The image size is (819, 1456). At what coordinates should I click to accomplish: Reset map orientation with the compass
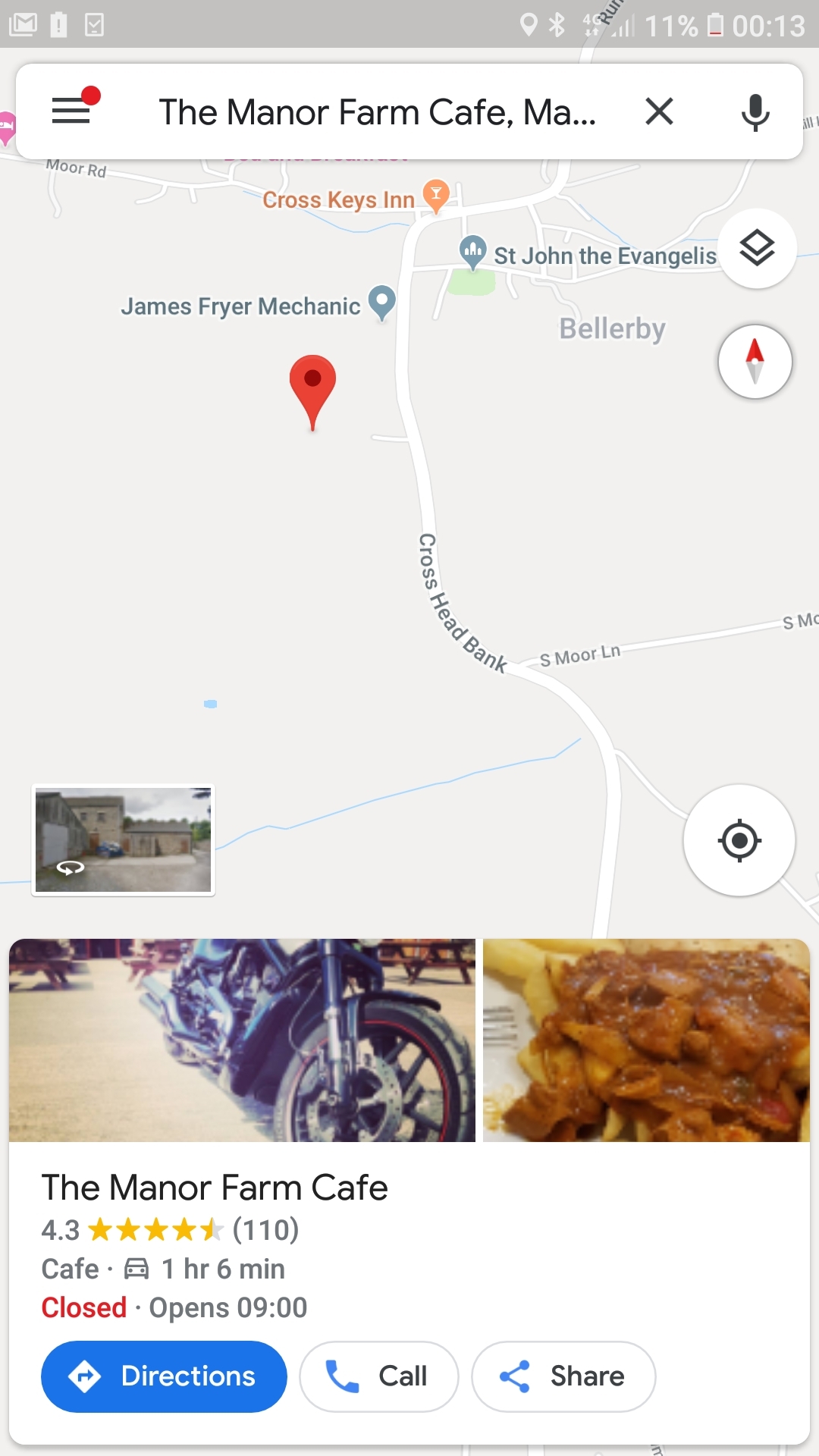755,362
